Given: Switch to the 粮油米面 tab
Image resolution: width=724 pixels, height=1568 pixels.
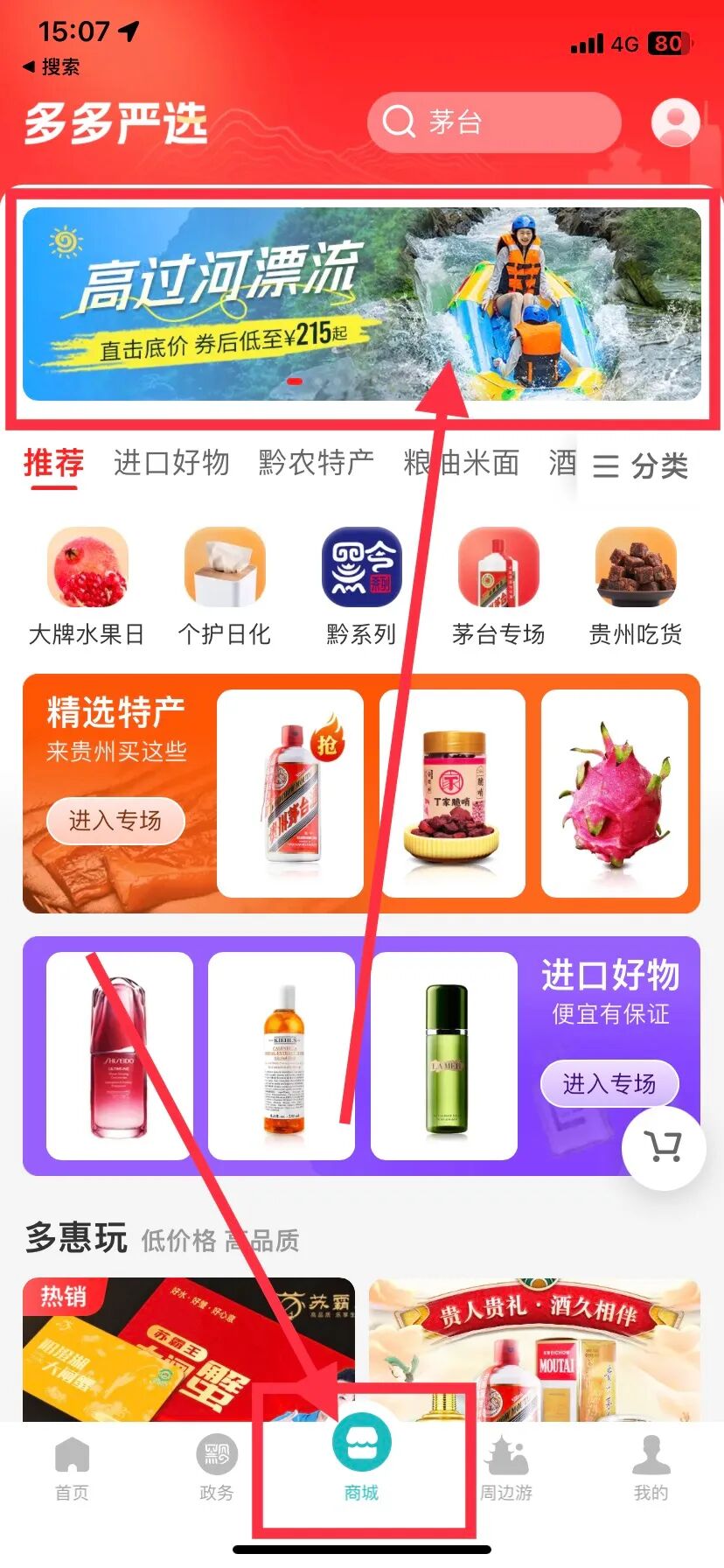Looking at the screenshot, I should coord(462,463).
